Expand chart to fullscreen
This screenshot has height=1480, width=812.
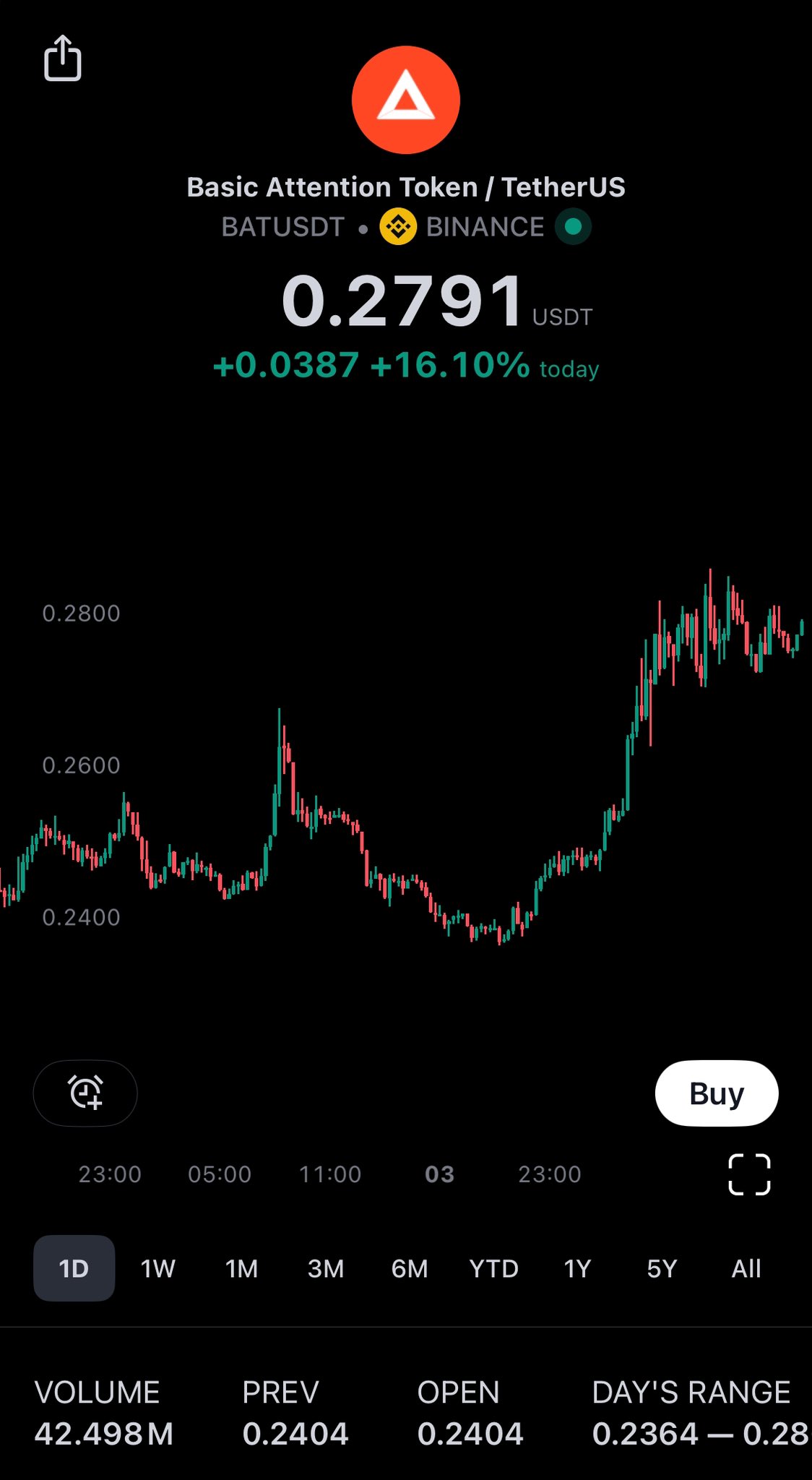pos(749,1174)
